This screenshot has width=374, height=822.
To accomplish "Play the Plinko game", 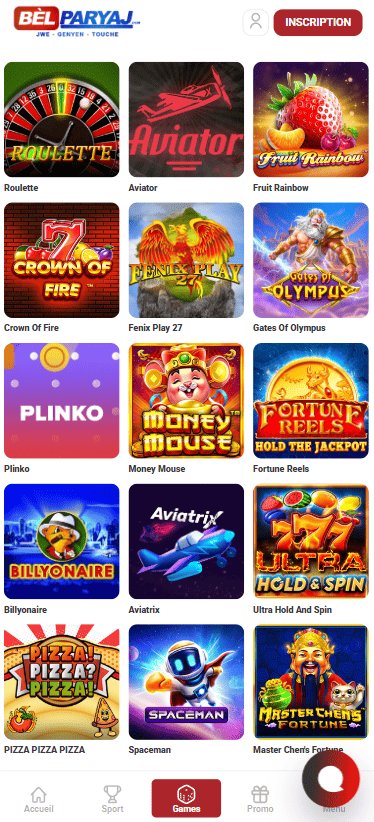I will 62,401.
